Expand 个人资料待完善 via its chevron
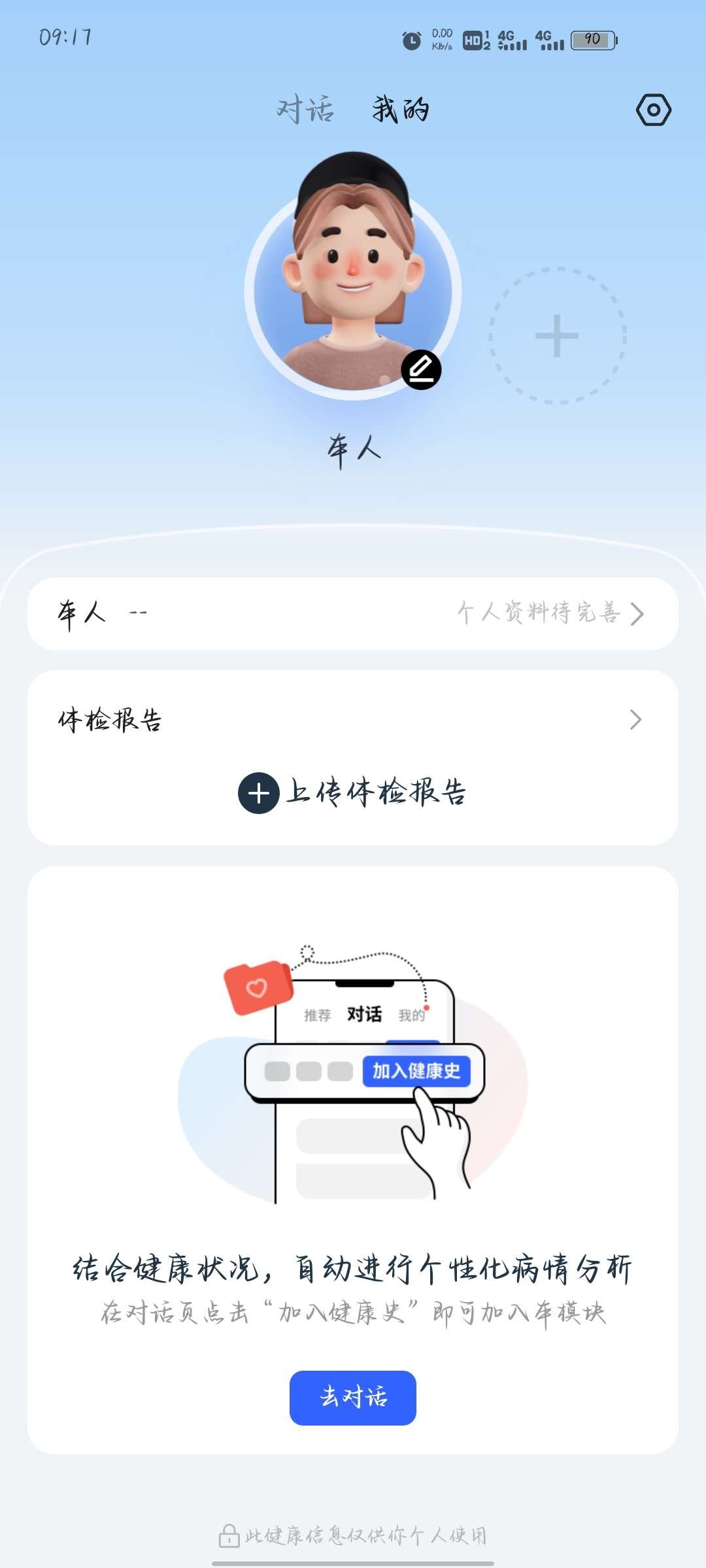The height and width of the screenshot is (1568, 706). [x=638, y=613]
